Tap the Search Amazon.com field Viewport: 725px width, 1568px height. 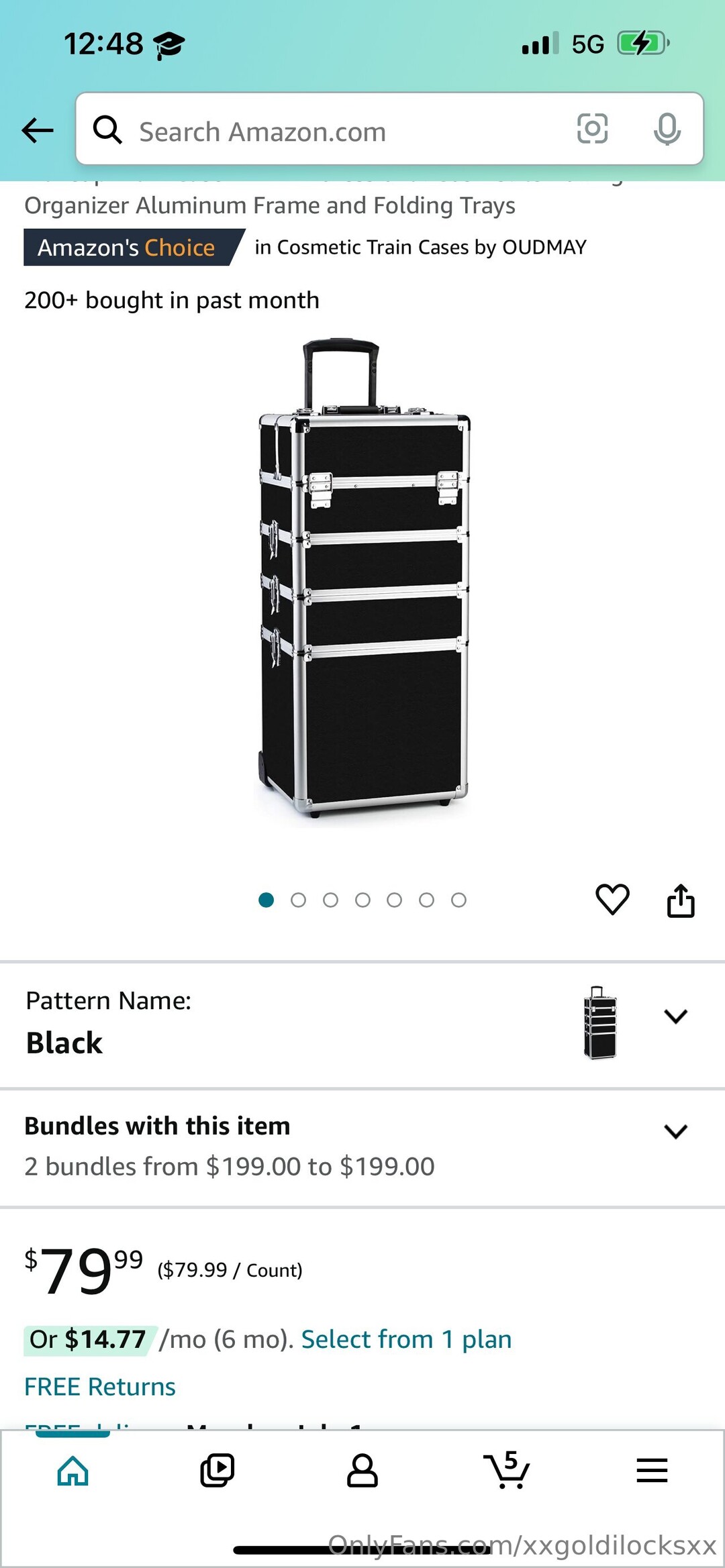click(x=336, y=132)
